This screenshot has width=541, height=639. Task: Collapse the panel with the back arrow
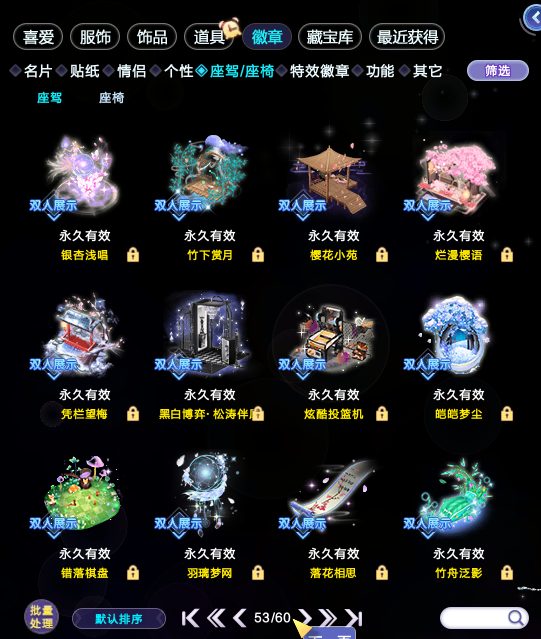(x=532, y=17)
